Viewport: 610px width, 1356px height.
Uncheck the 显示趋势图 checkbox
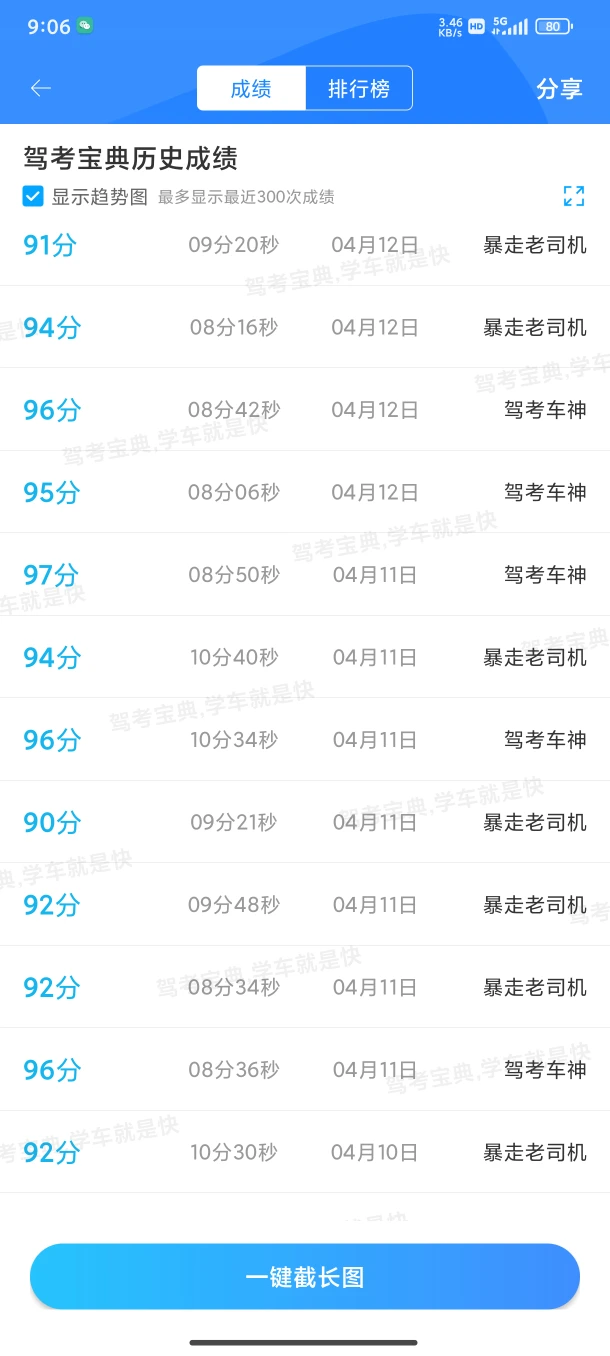[33, 196]
